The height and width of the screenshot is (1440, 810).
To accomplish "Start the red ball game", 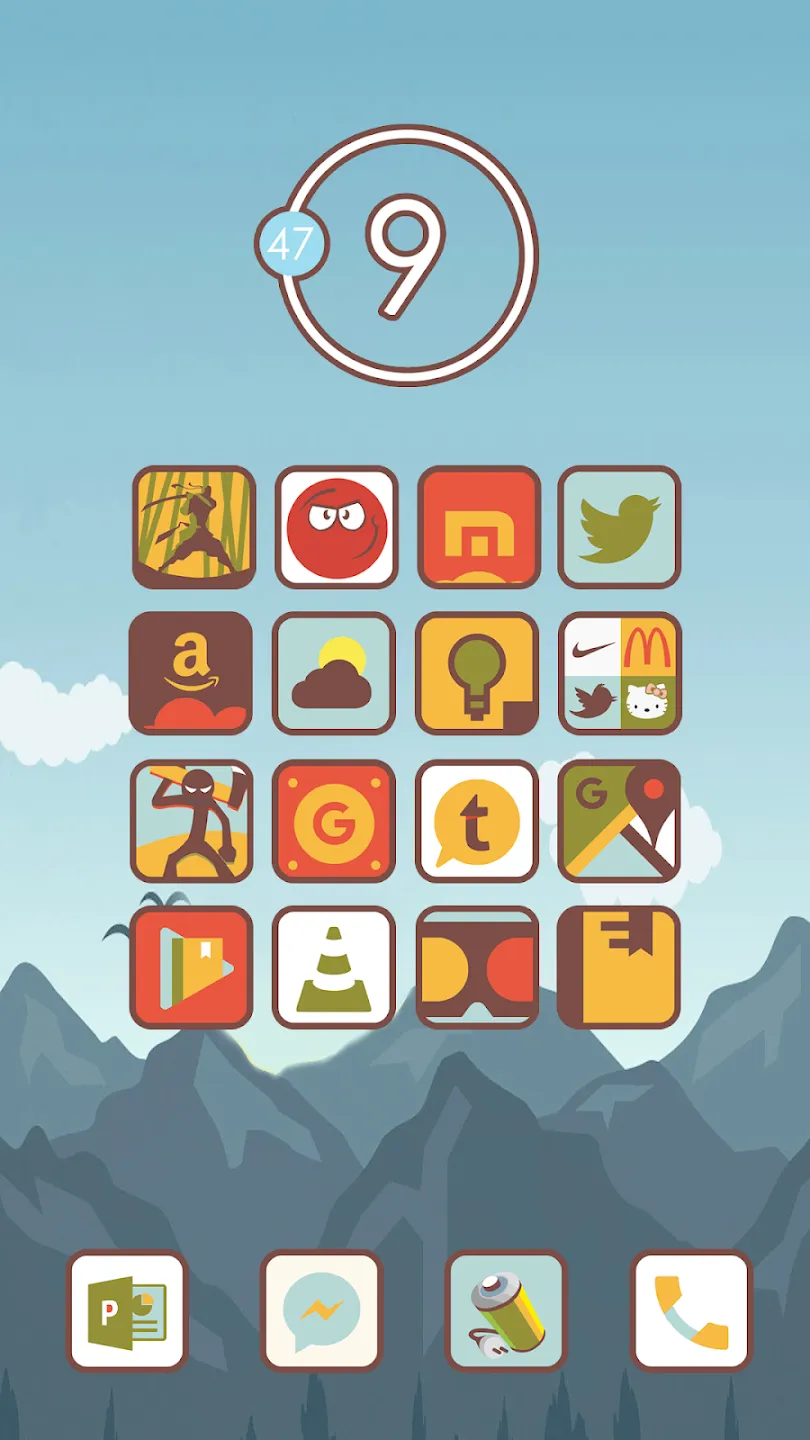I will coord(336,527).
